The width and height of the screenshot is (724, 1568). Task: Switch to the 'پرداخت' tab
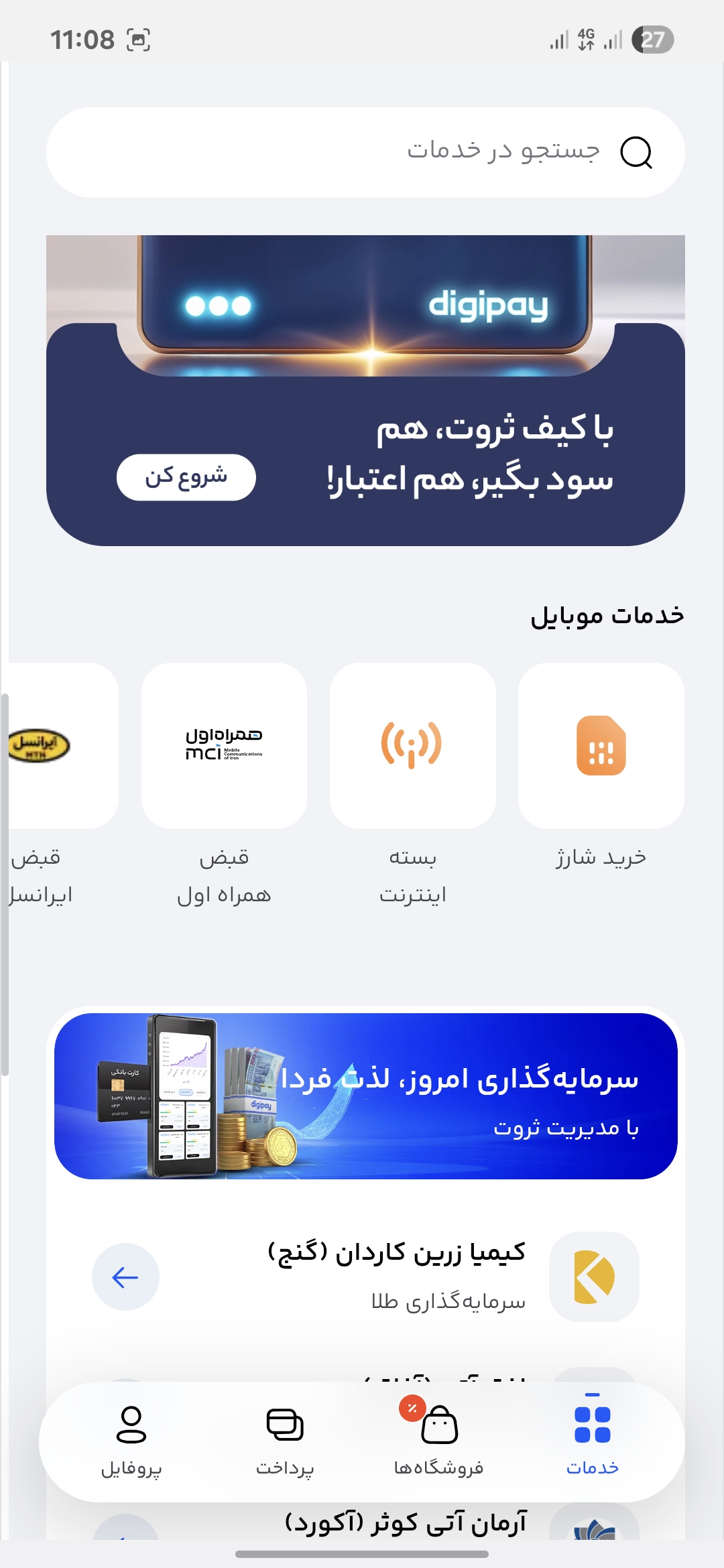285,1435
